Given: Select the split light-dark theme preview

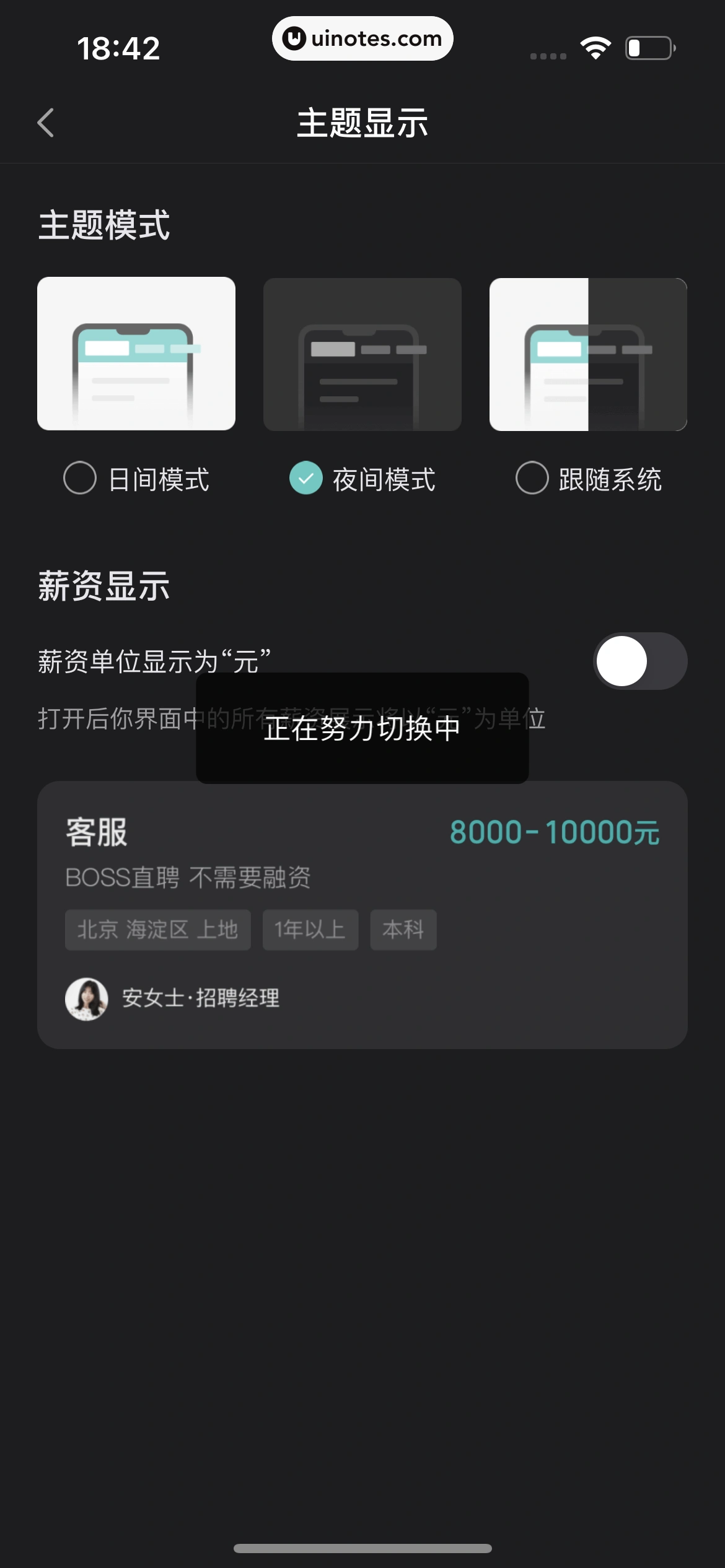Looking at the screenshot, I should (x=588, y=354).
